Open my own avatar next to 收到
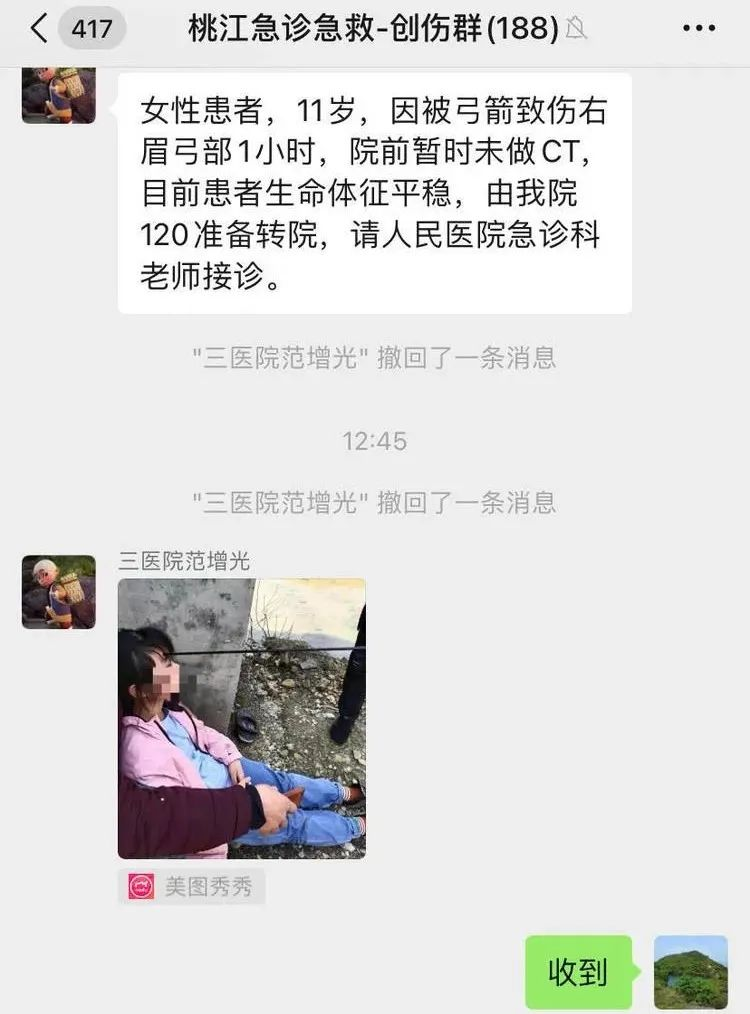 tap(690, 972)
